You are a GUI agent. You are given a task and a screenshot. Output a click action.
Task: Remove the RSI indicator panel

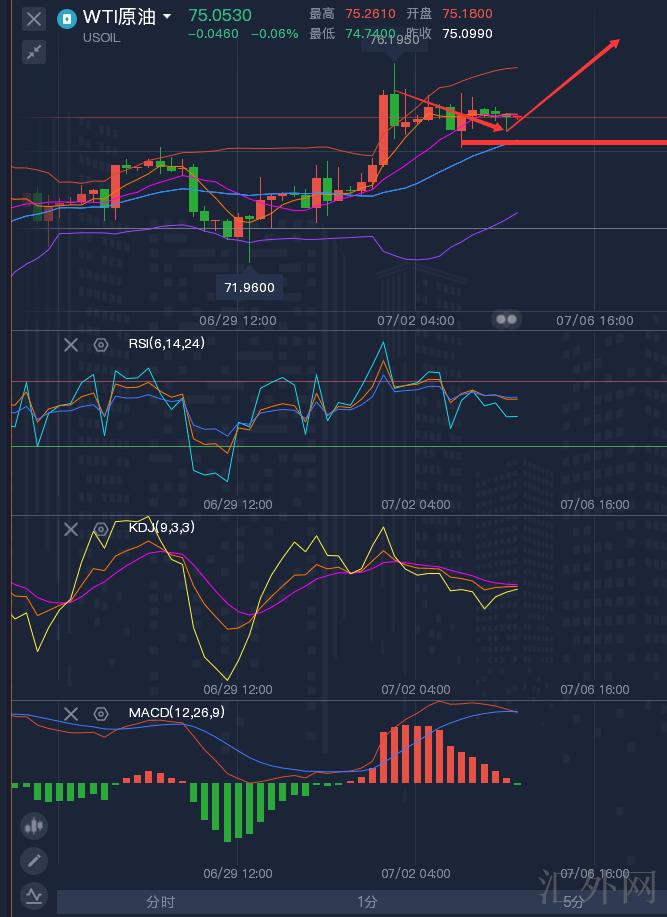71,344
